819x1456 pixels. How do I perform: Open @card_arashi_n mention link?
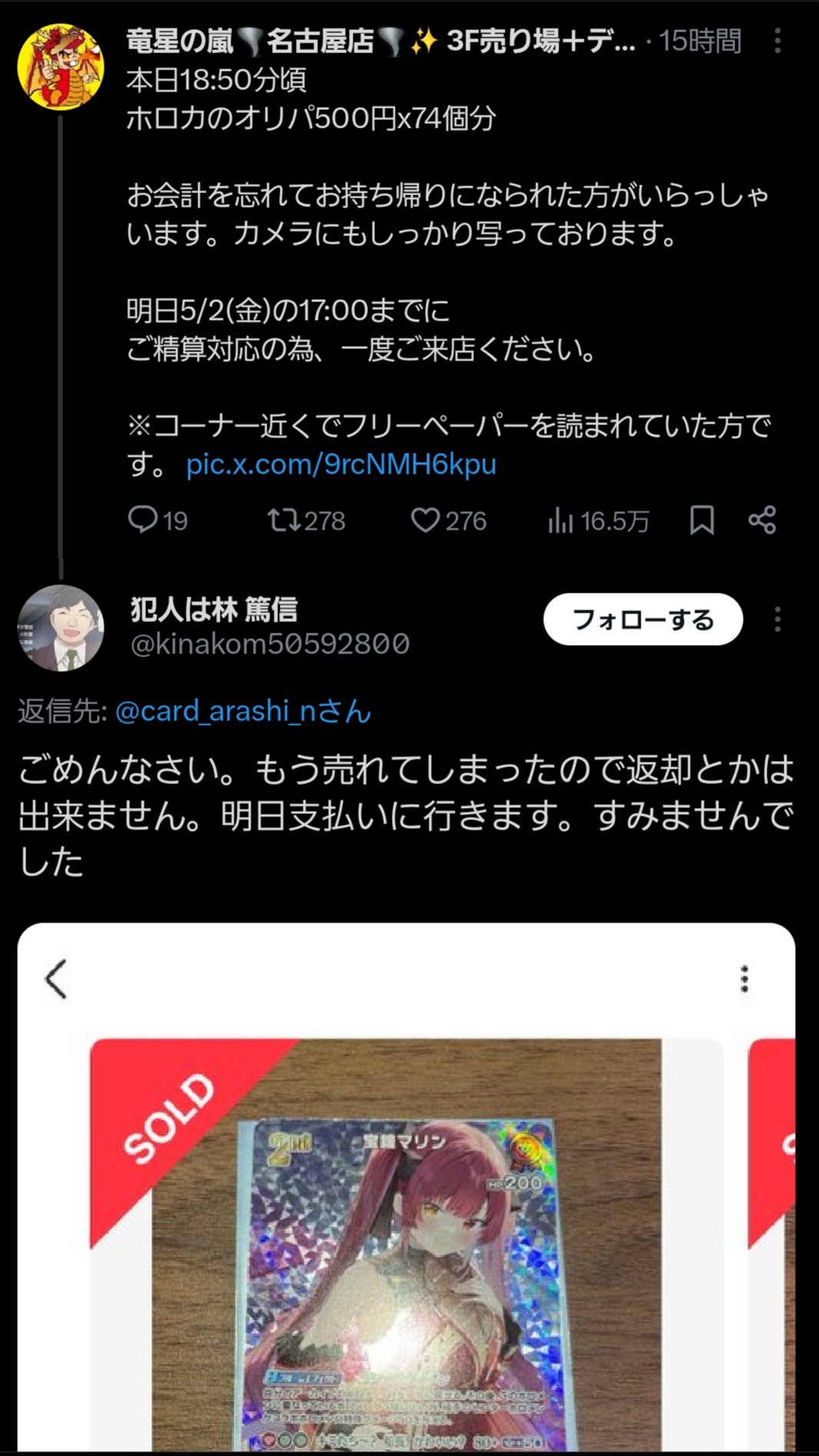click(243, 711)
